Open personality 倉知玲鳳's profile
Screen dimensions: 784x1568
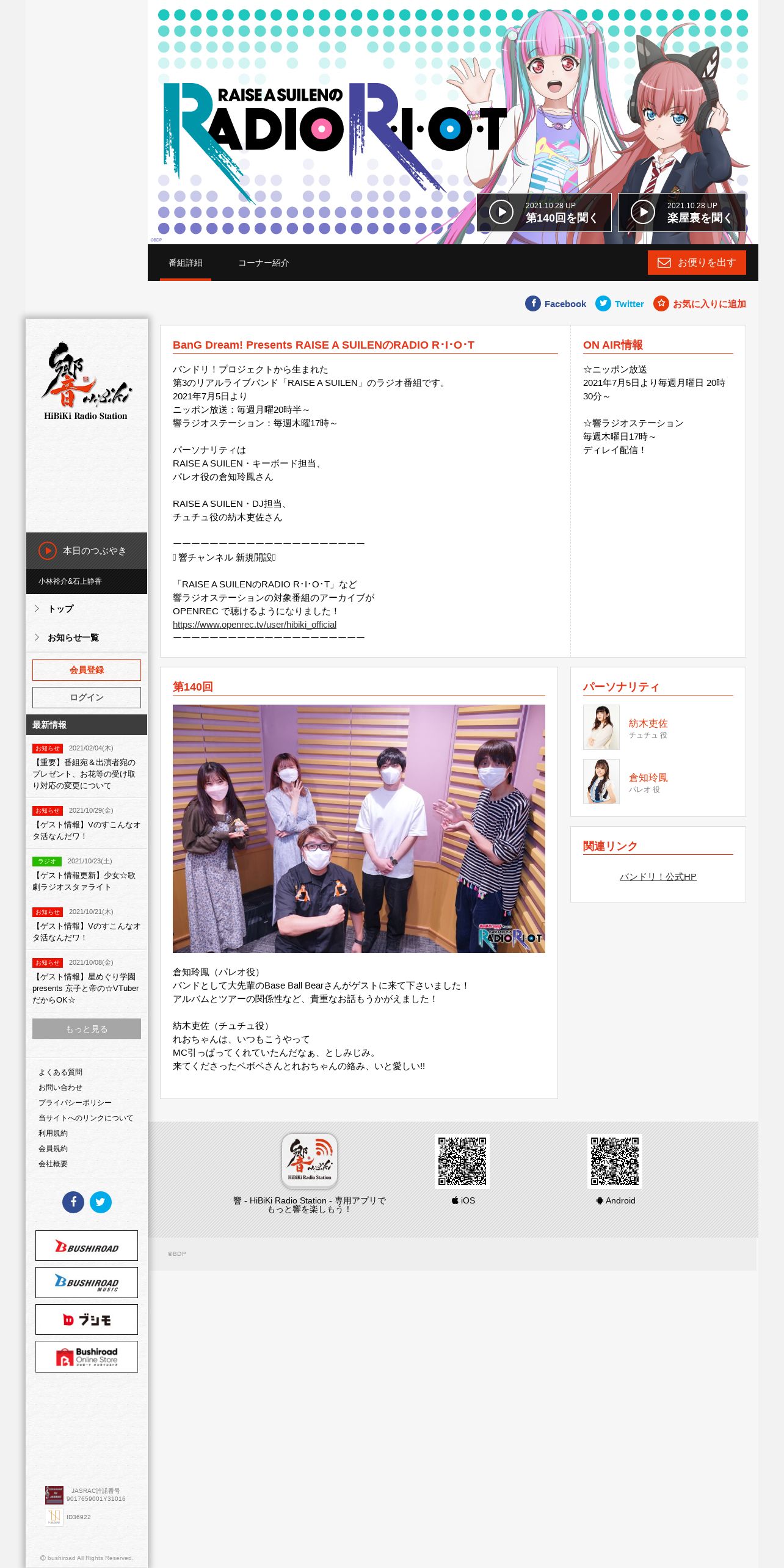(648, 778)
